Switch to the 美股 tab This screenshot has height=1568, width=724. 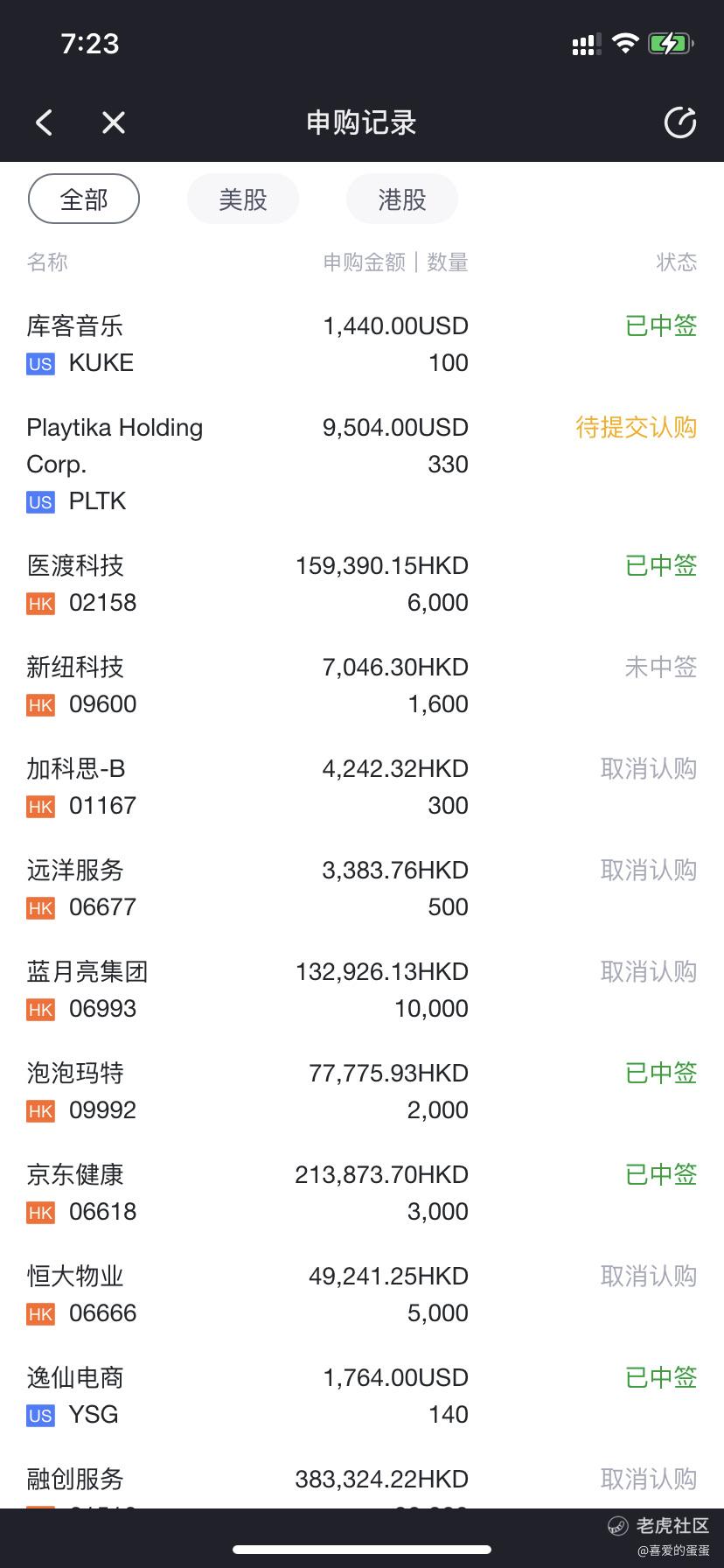pos(243,199)
